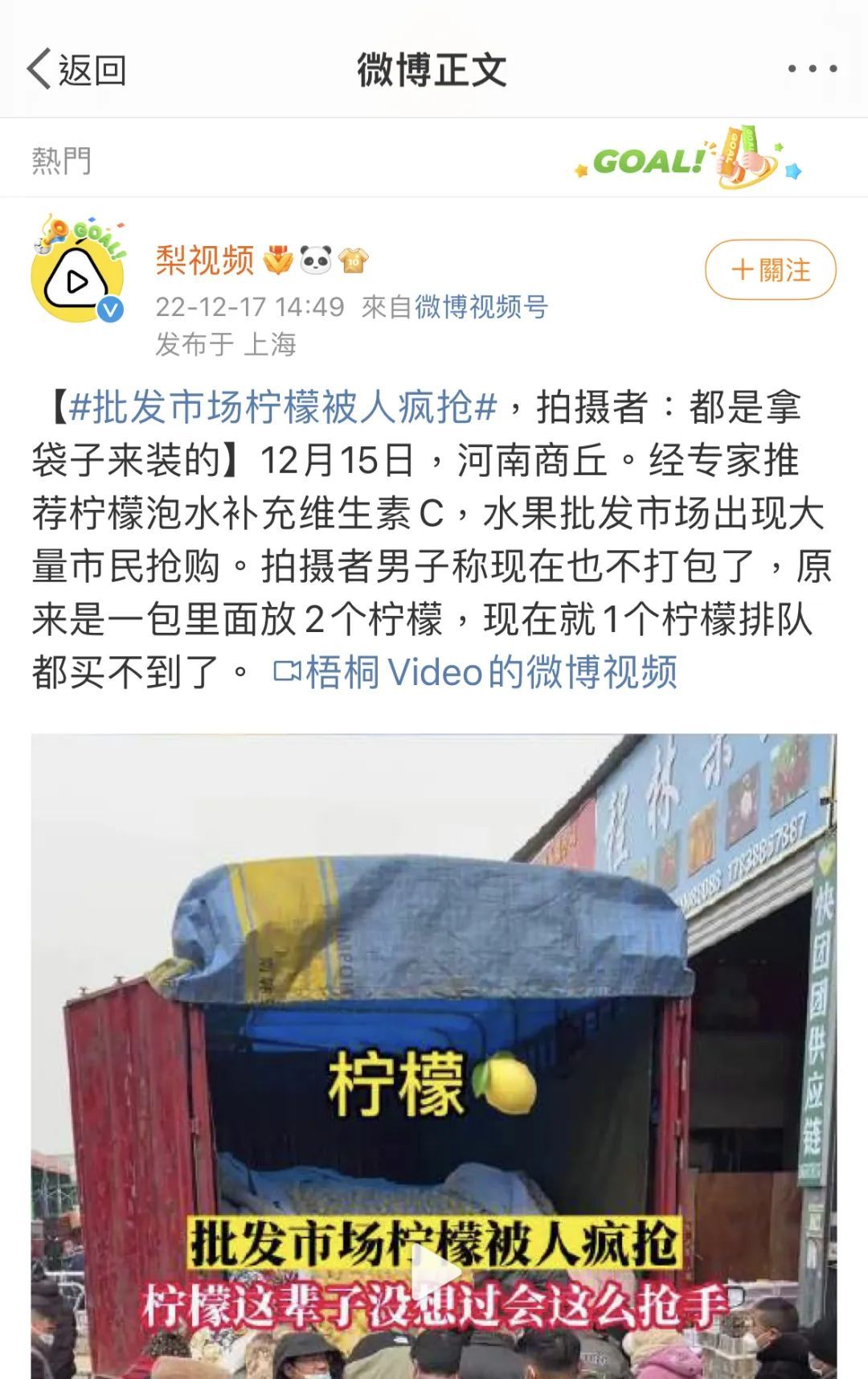The height and width of the screenshot is (1379, 868).
Task: Follow 梨视频 with the 關注 button
Action: [x=770, y=269]
